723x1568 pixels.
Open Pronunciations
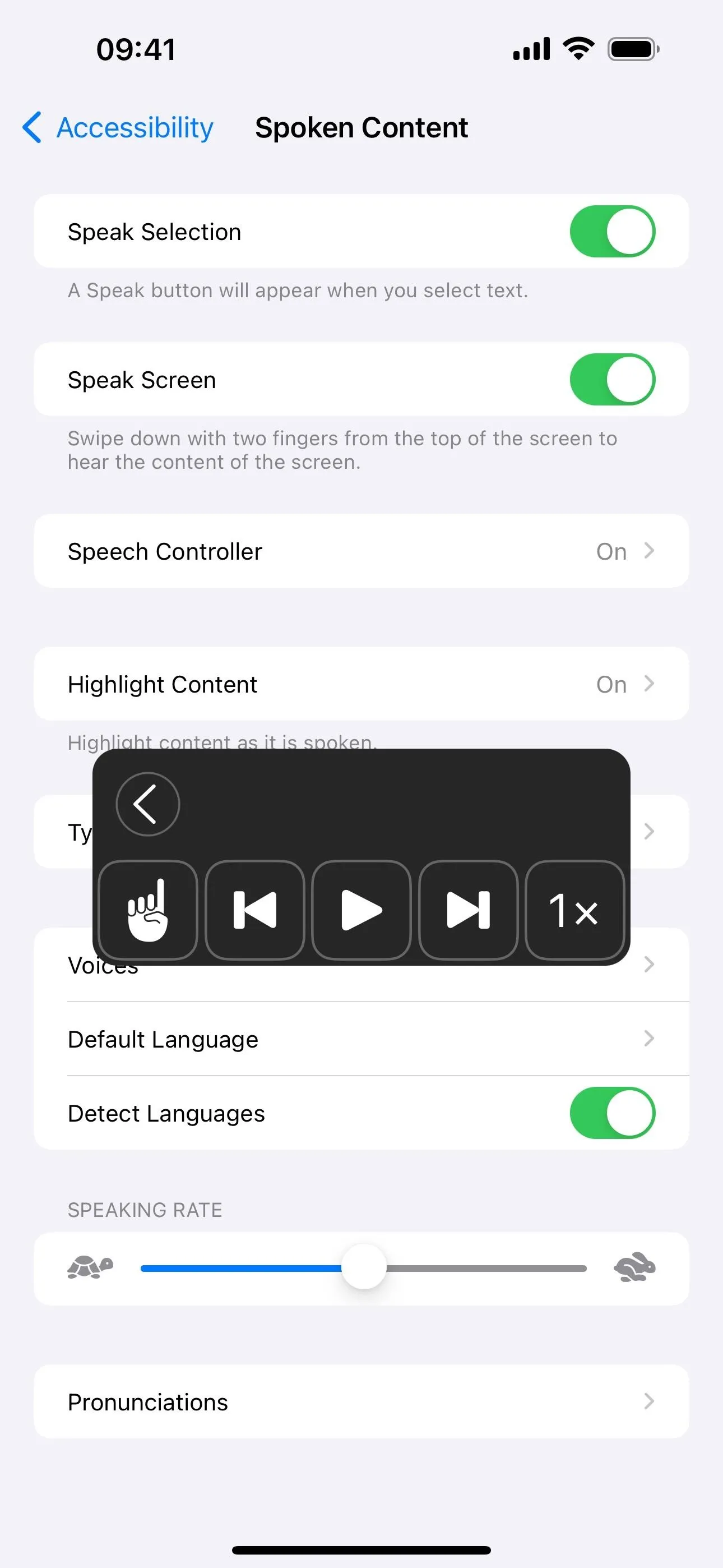[x=361, y=1401]
